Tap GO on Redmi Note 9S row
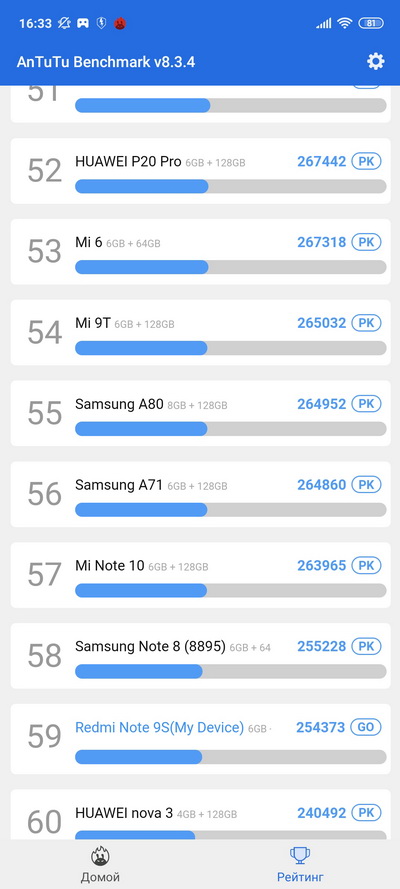 367,727
